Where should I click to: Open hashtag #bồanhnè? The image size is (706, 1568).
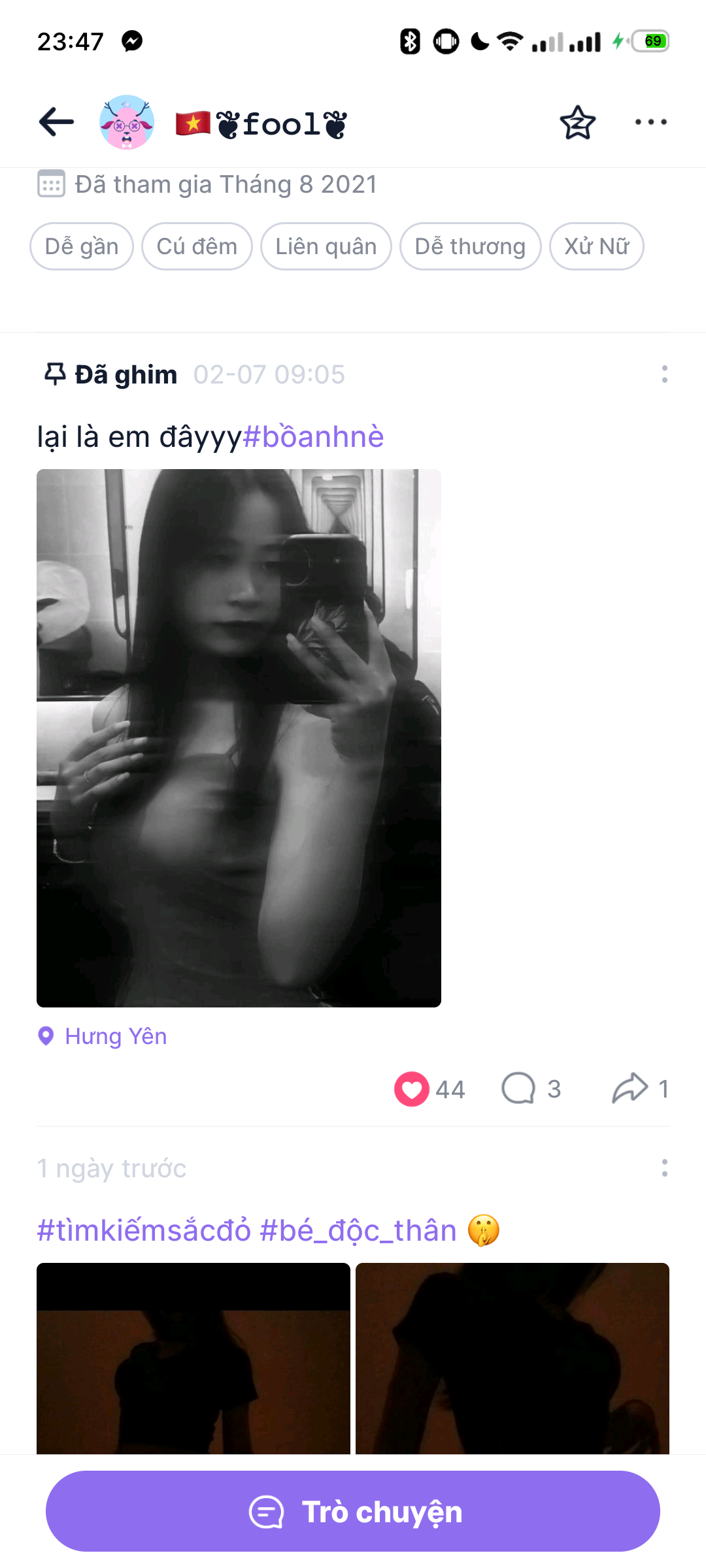pyautogui.click(x=313, y=437)
